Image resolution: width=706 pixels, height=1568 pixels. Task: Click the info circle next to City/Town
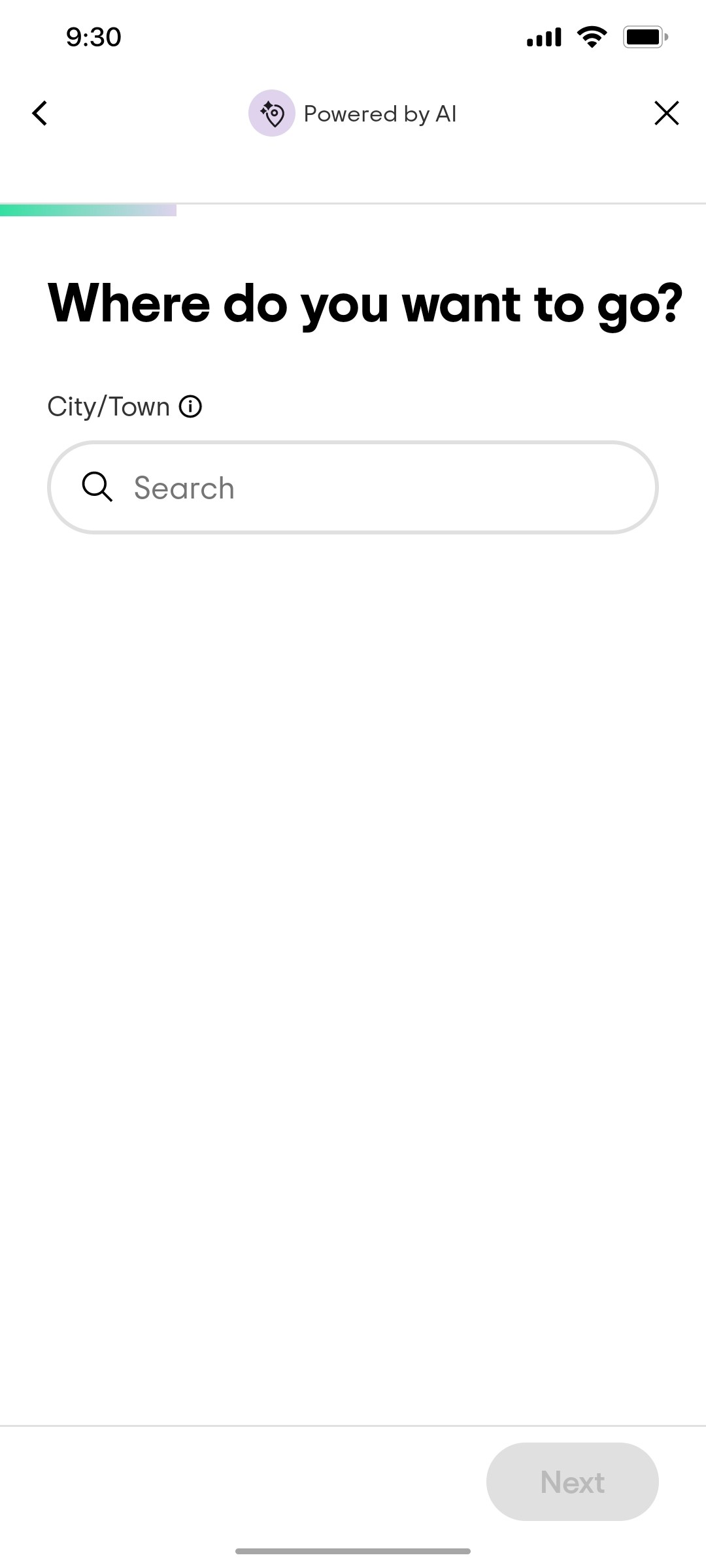(190, 406)
